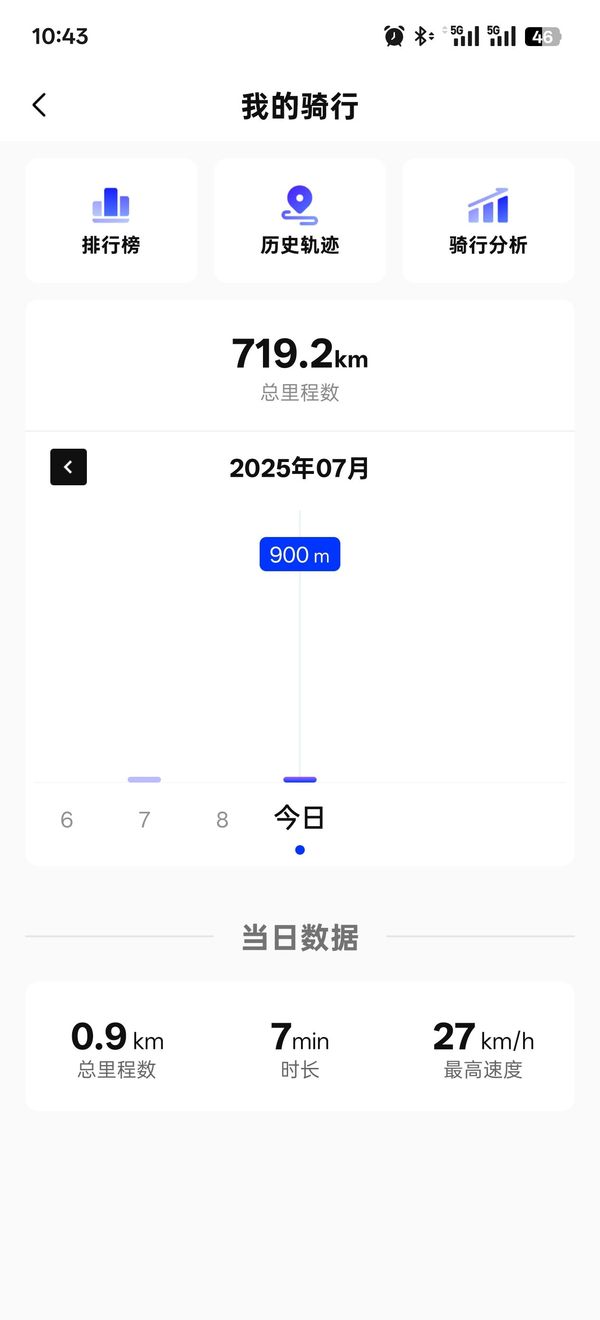This screenshot has height=1320, width=600.
Task: Select 今日 on the chart axis
Action: (300, 818)
